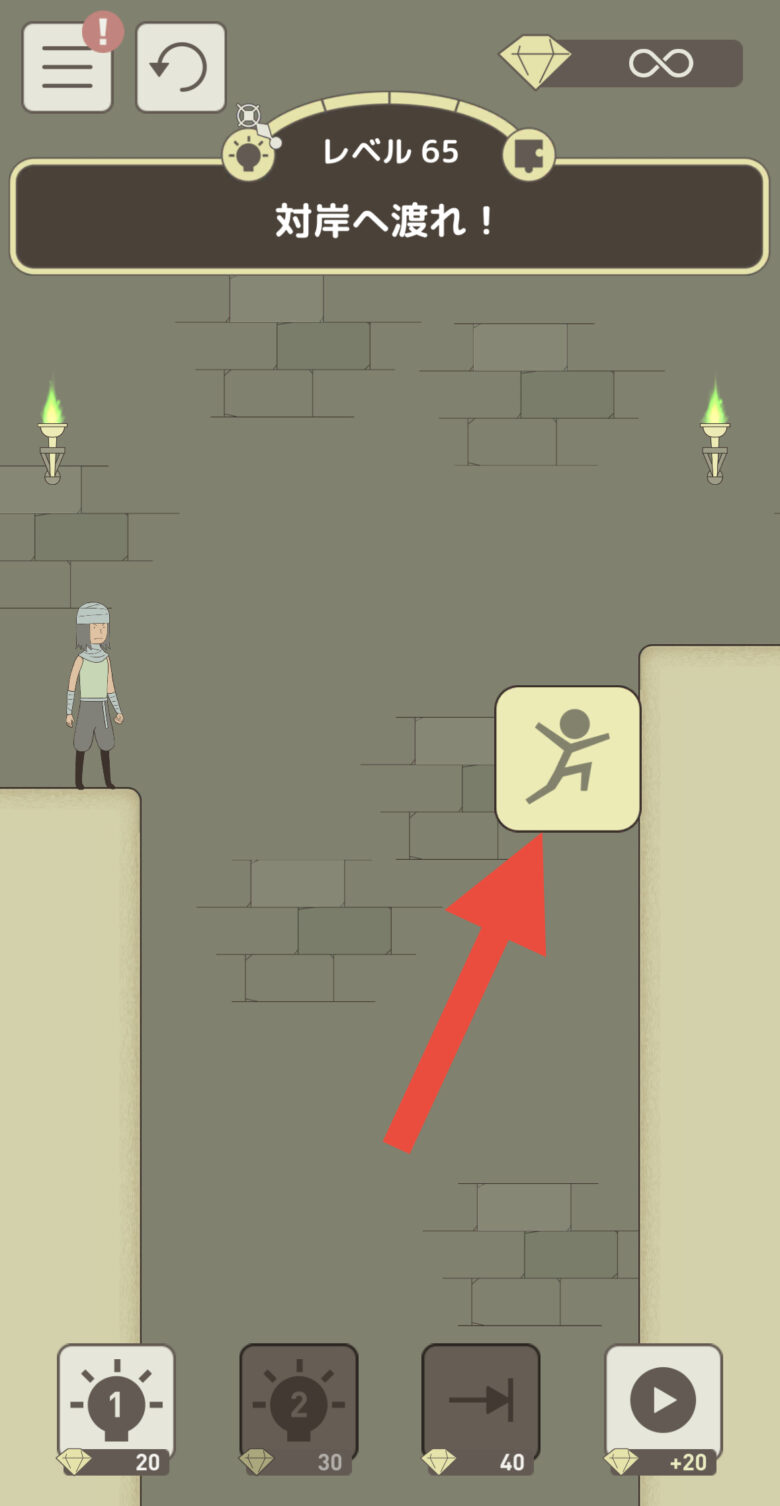The width and height of the screenshot is (780, 1506).
Task: Skip the level for 40 gems
Action: click(481, 1404)
